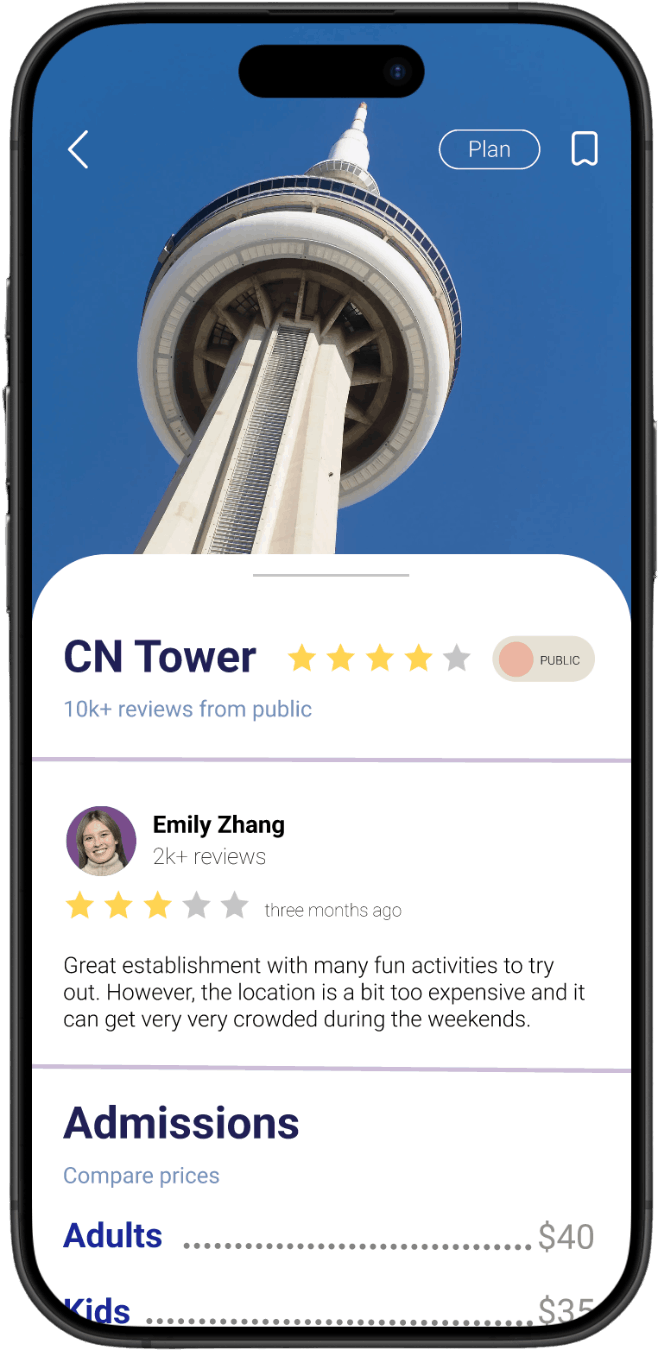Image resolution: width=658 pixels, height=1350 pixels.
Task: Open the Compare prices link
Action: tap(141, 1175)
